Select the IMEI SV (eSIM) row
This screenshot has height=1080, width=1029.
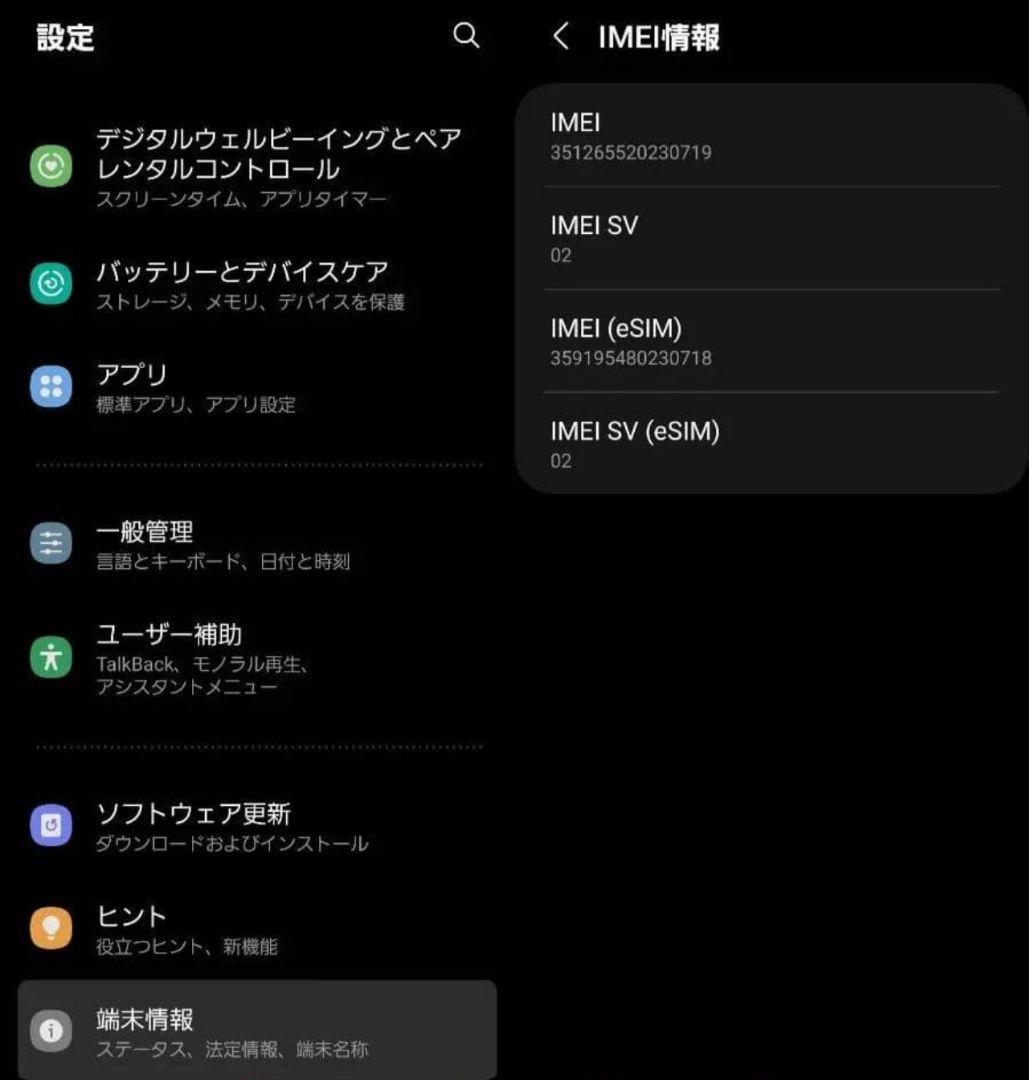click(x=770, y=445)
